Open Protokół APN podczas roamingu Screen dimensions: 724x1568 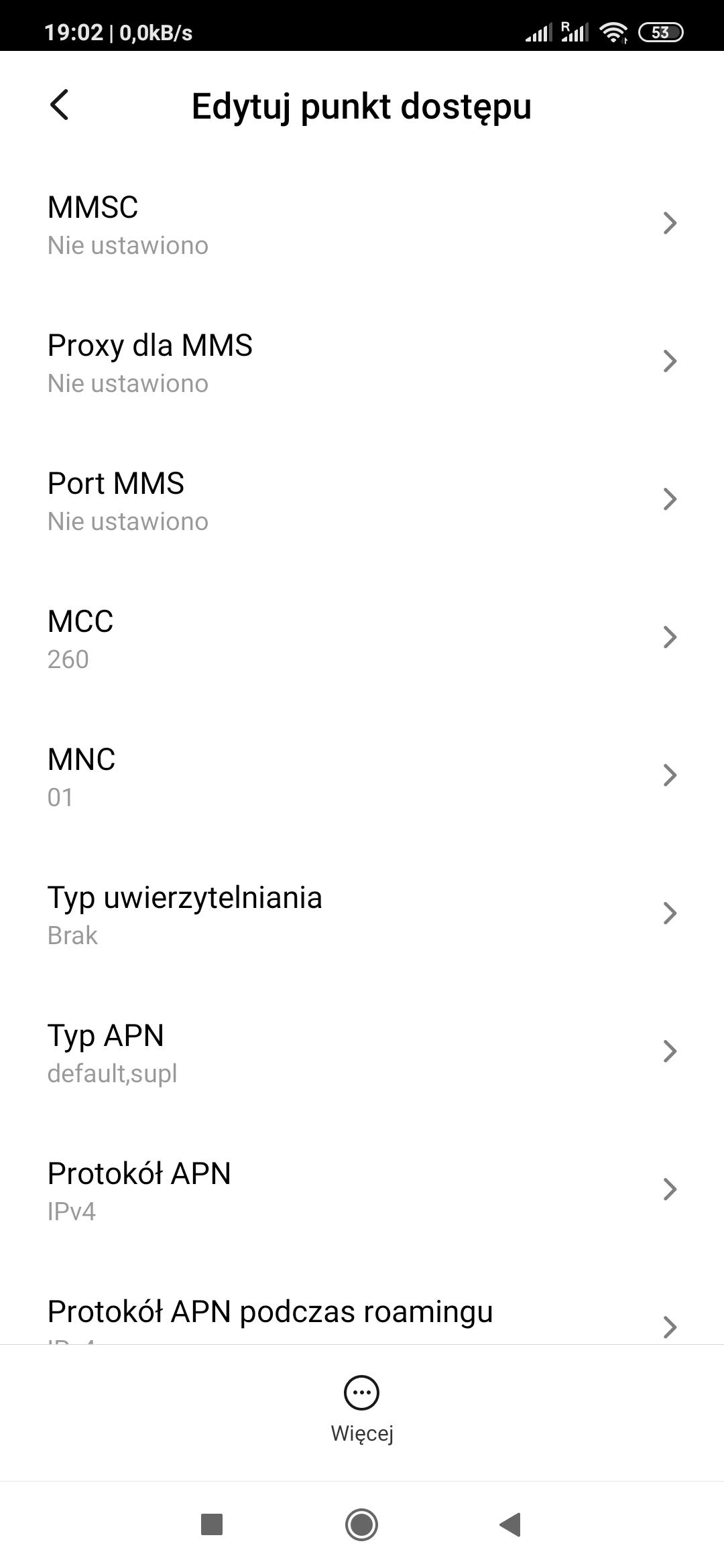point(362,1317)
